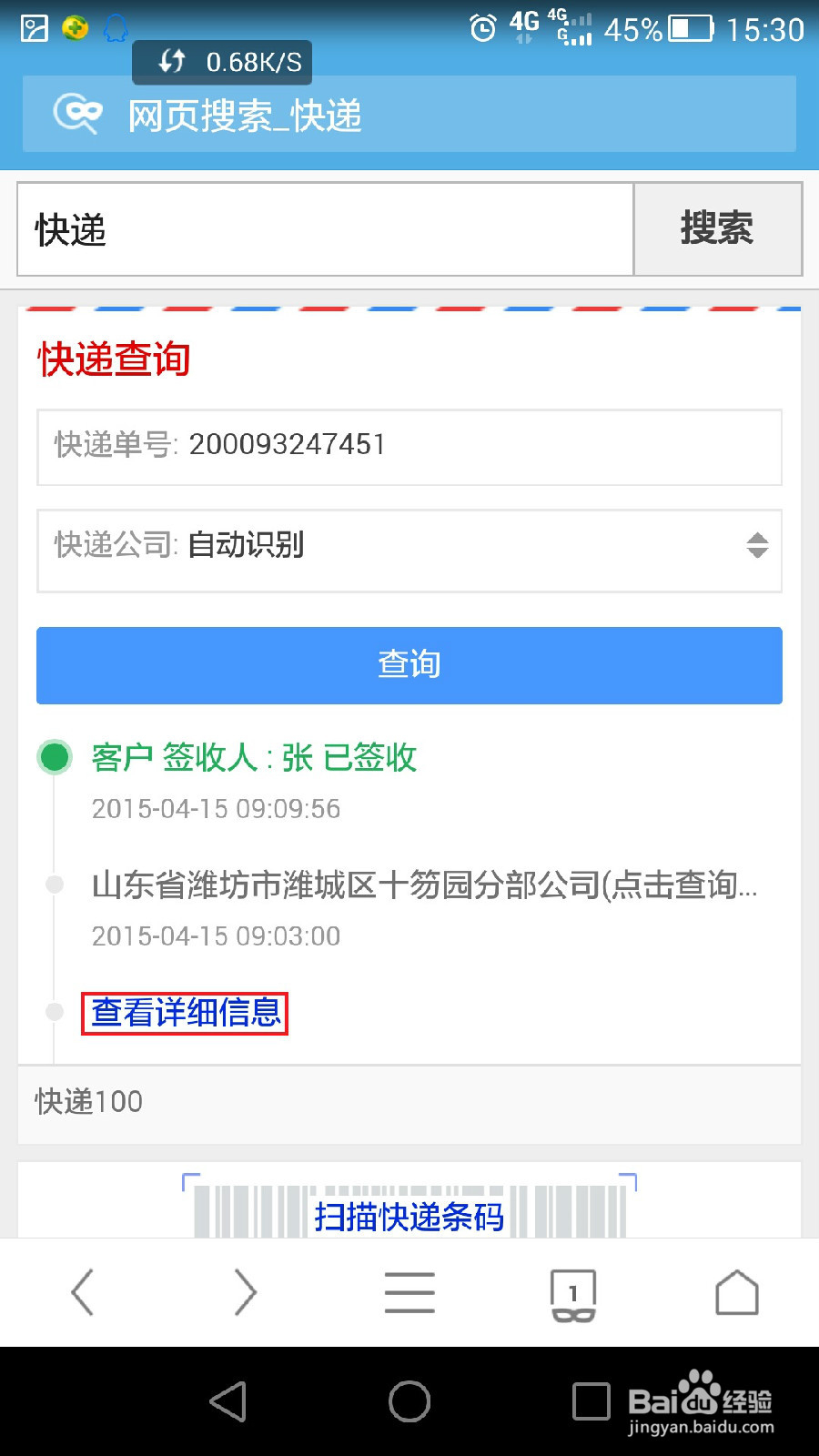Open the 查看详细信息 link
This screenshot has height=1456, width=819.
tap(184, 1013)
